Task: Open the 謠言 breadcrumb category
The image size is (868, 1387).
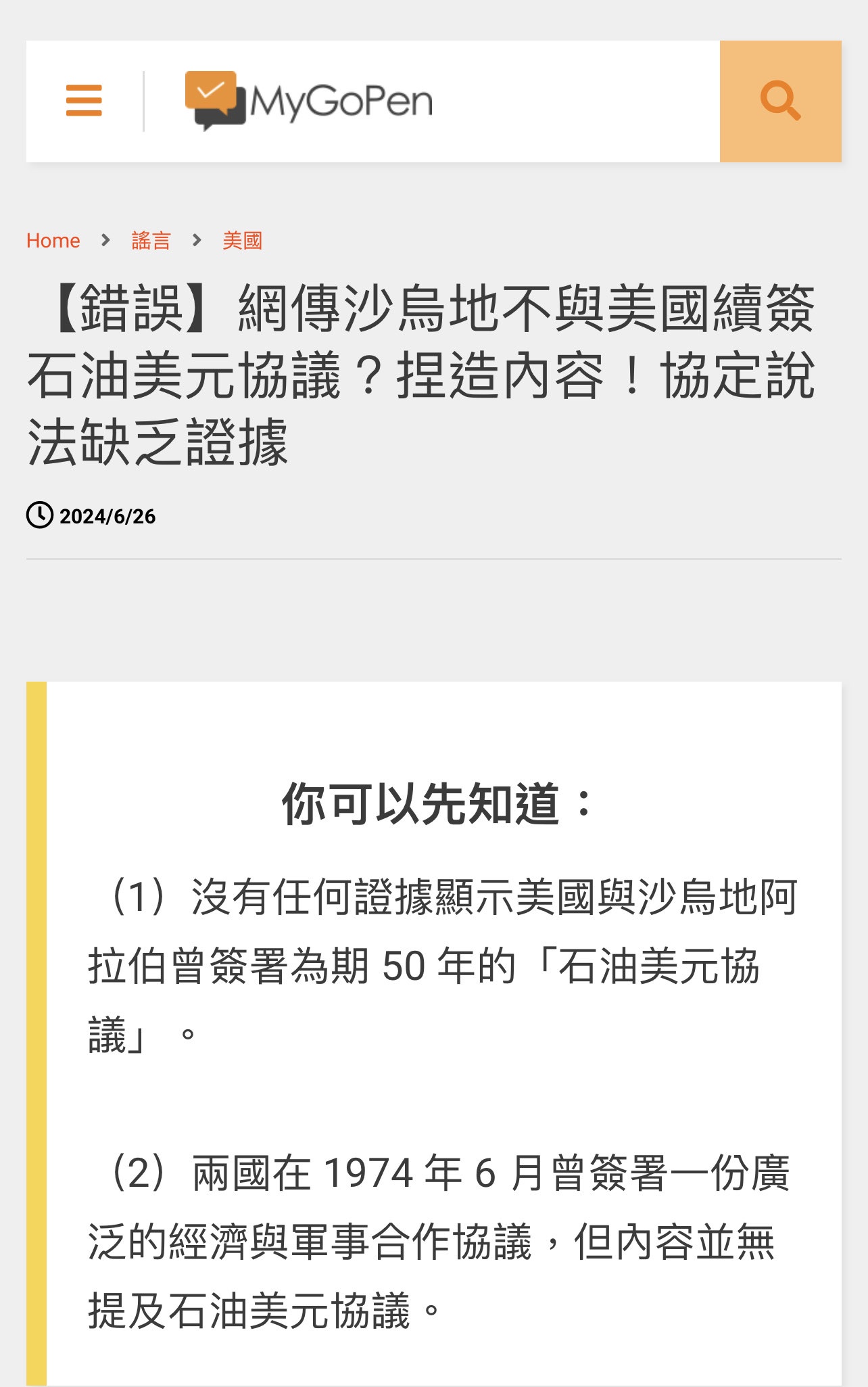Action: pos(151,241)
